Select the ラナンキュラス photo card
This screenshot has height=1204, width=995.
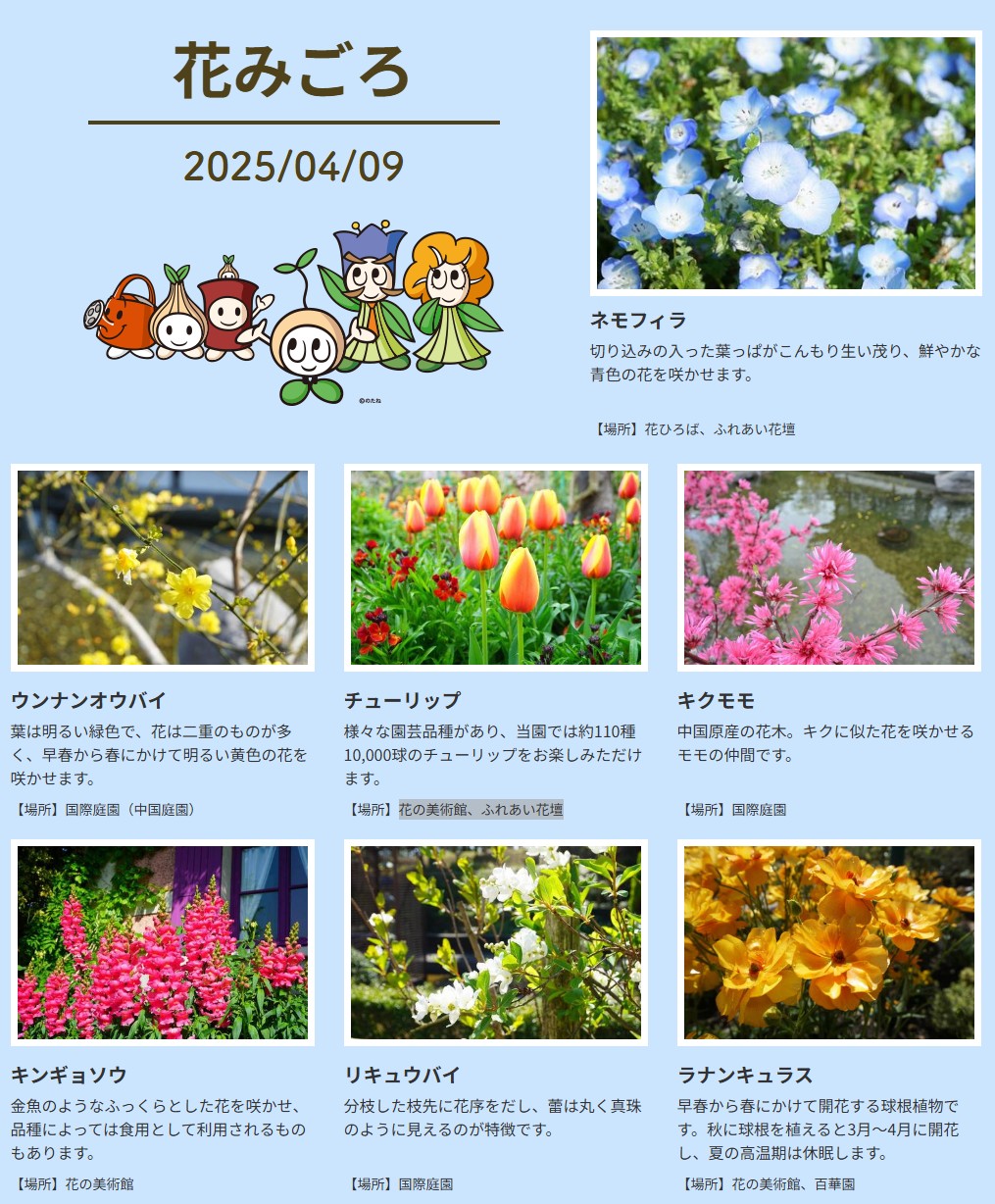(x=828, y=942)
